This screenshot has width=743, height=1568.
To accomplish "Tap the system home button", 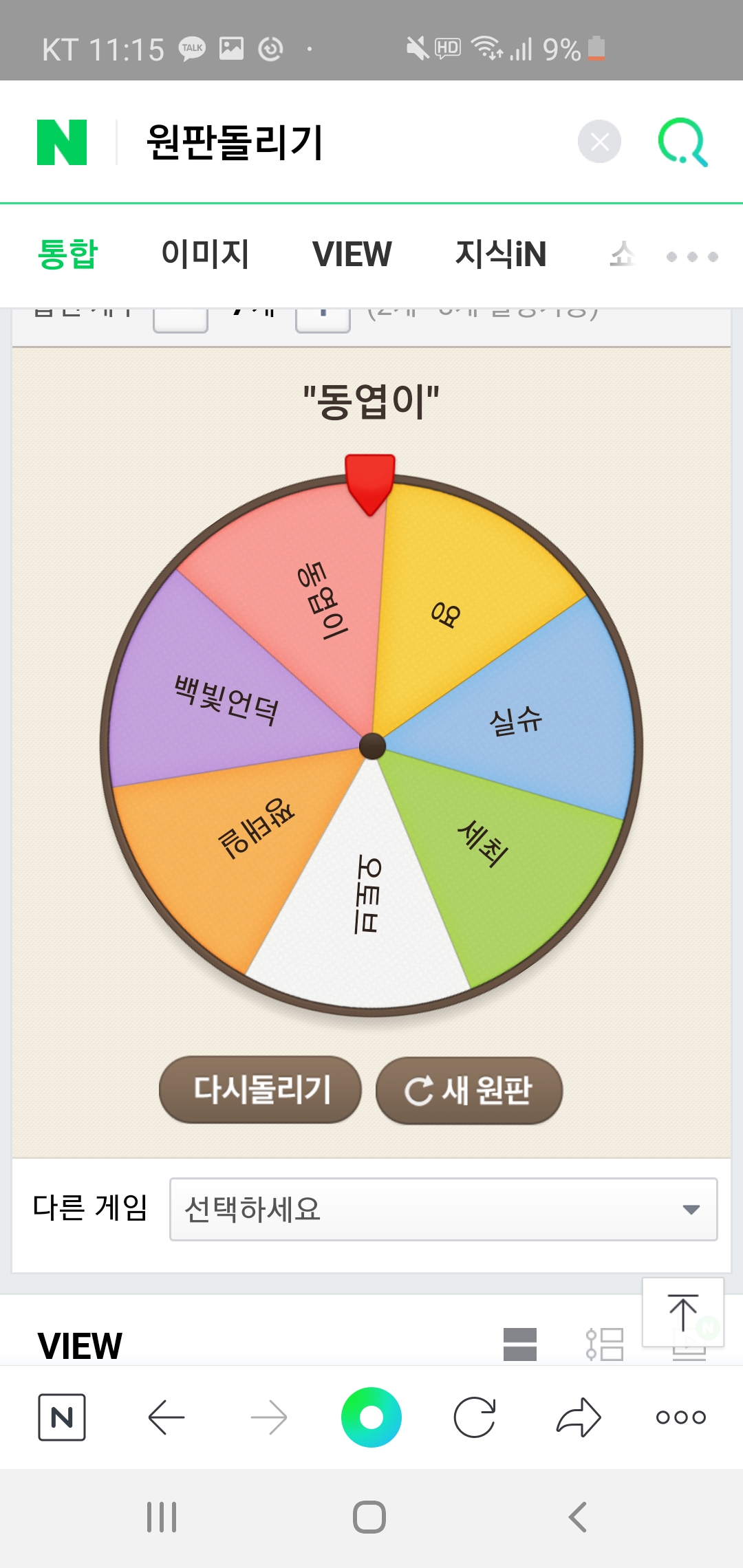I will [369, 1517].
